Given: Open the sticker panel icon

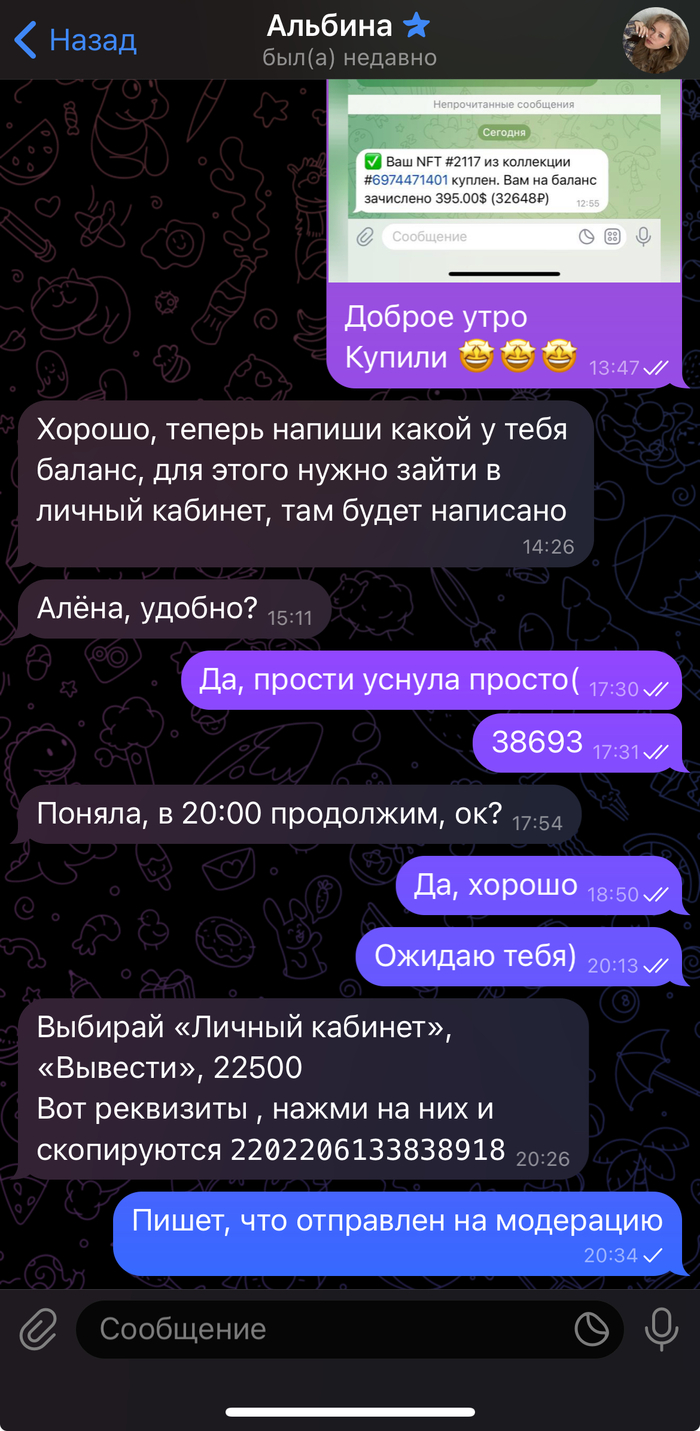Looking at the screenshot, I should pos(592,1329).
